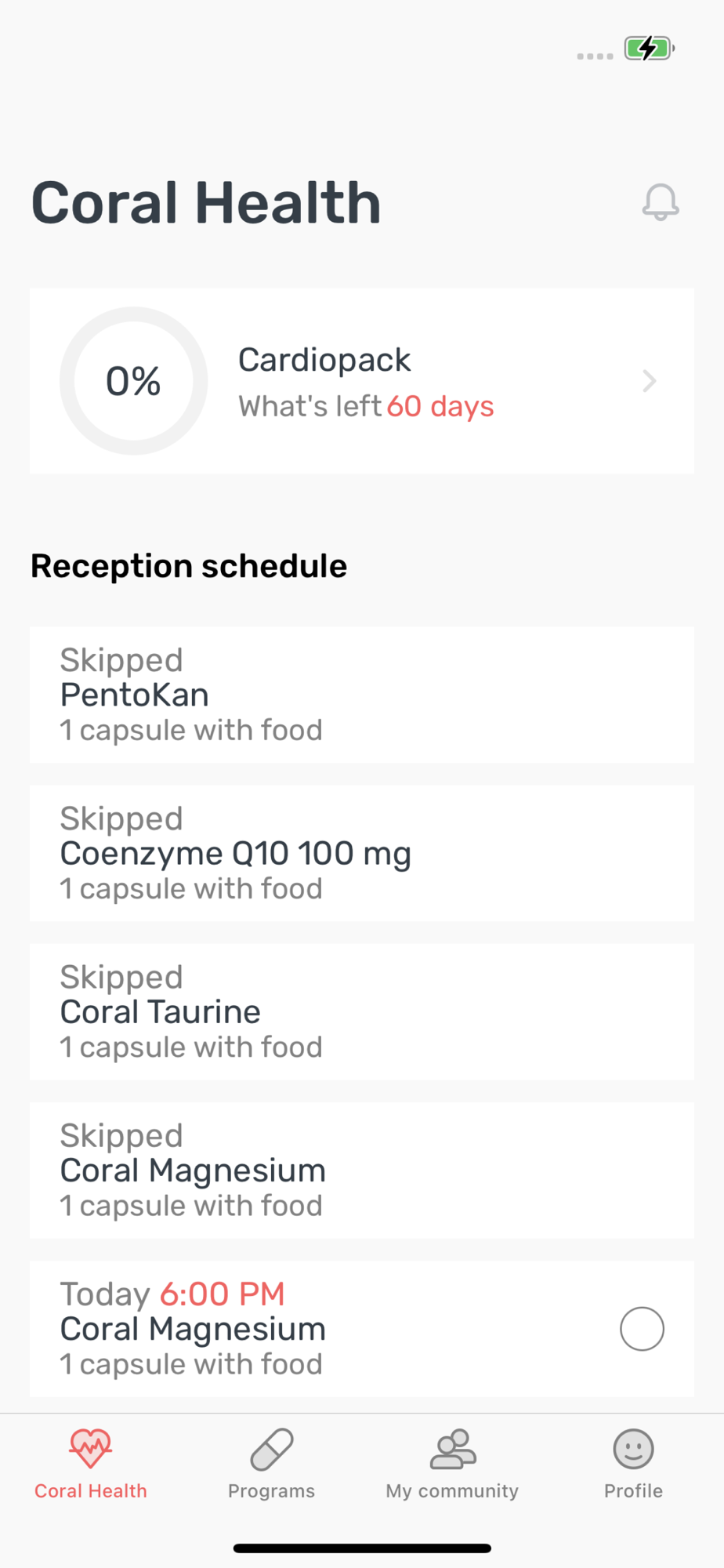Screen dimensions: 724x1568
Task: Go to My community tab
Action: [452, 1463]
